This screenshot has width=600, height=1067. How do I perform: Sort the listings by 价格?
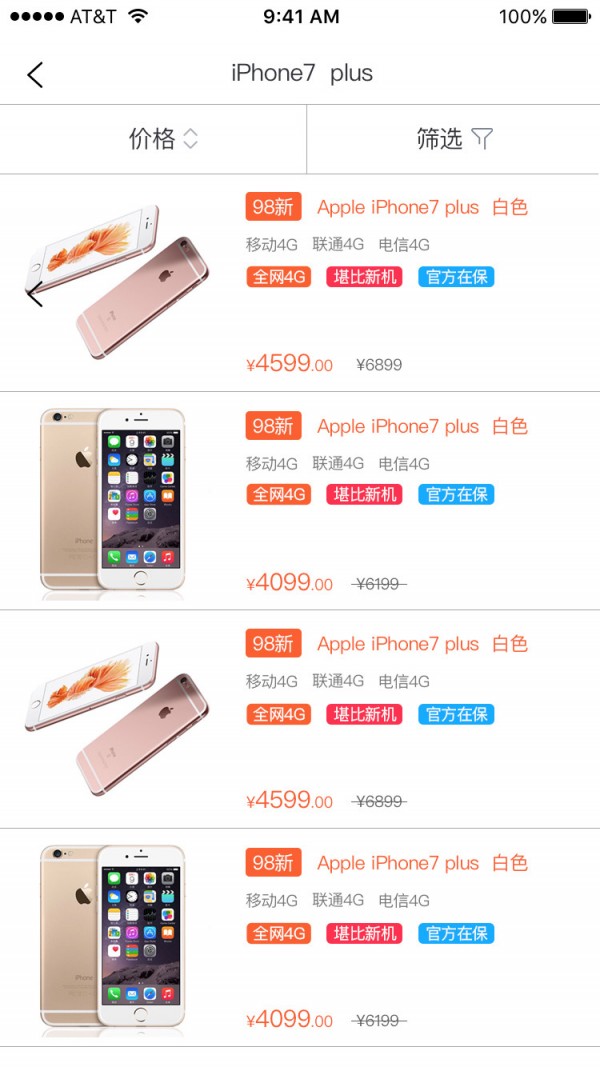coord(163,139)
